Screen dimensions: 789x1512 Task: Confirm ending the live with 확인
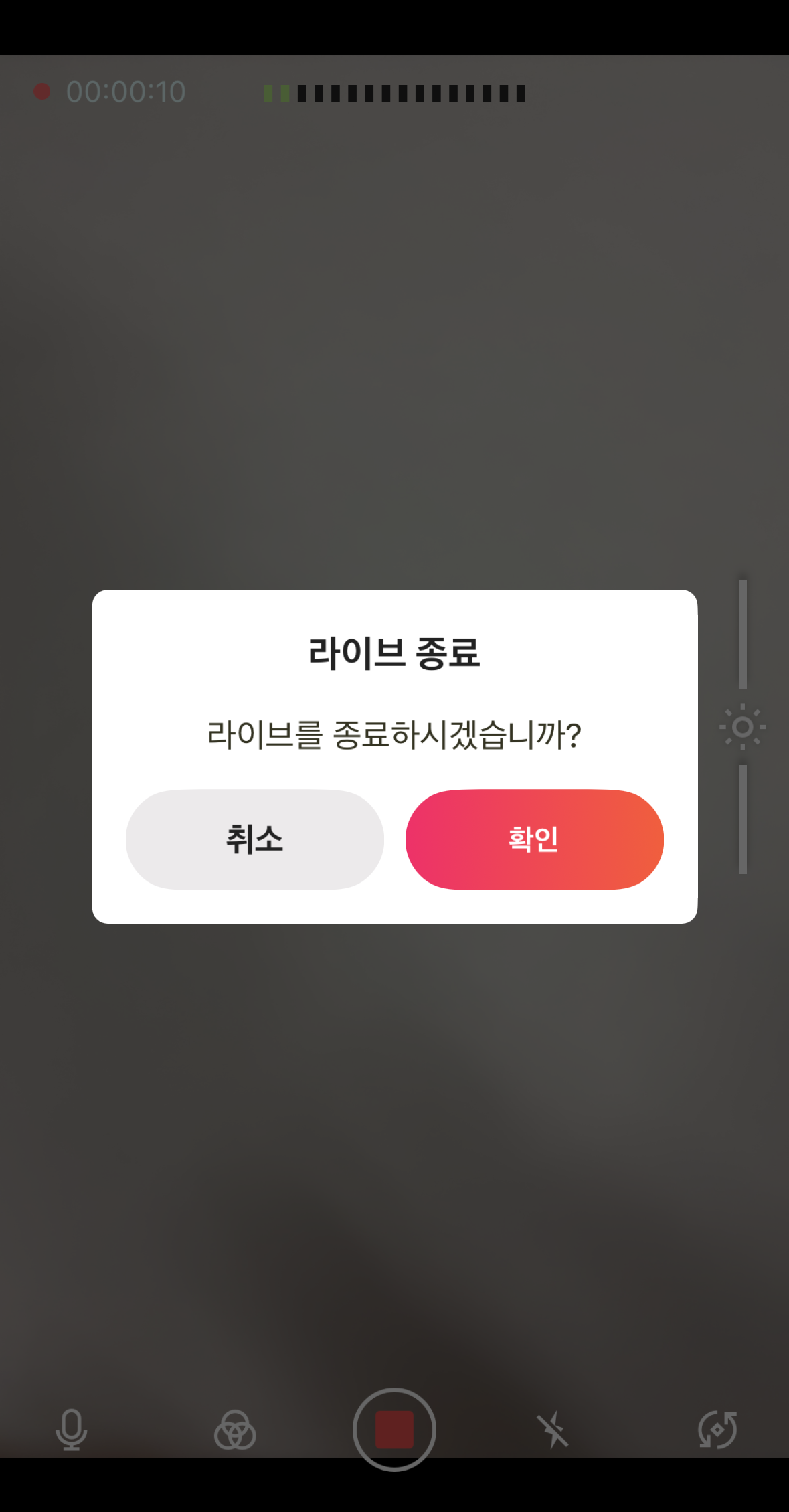point(533,840)
